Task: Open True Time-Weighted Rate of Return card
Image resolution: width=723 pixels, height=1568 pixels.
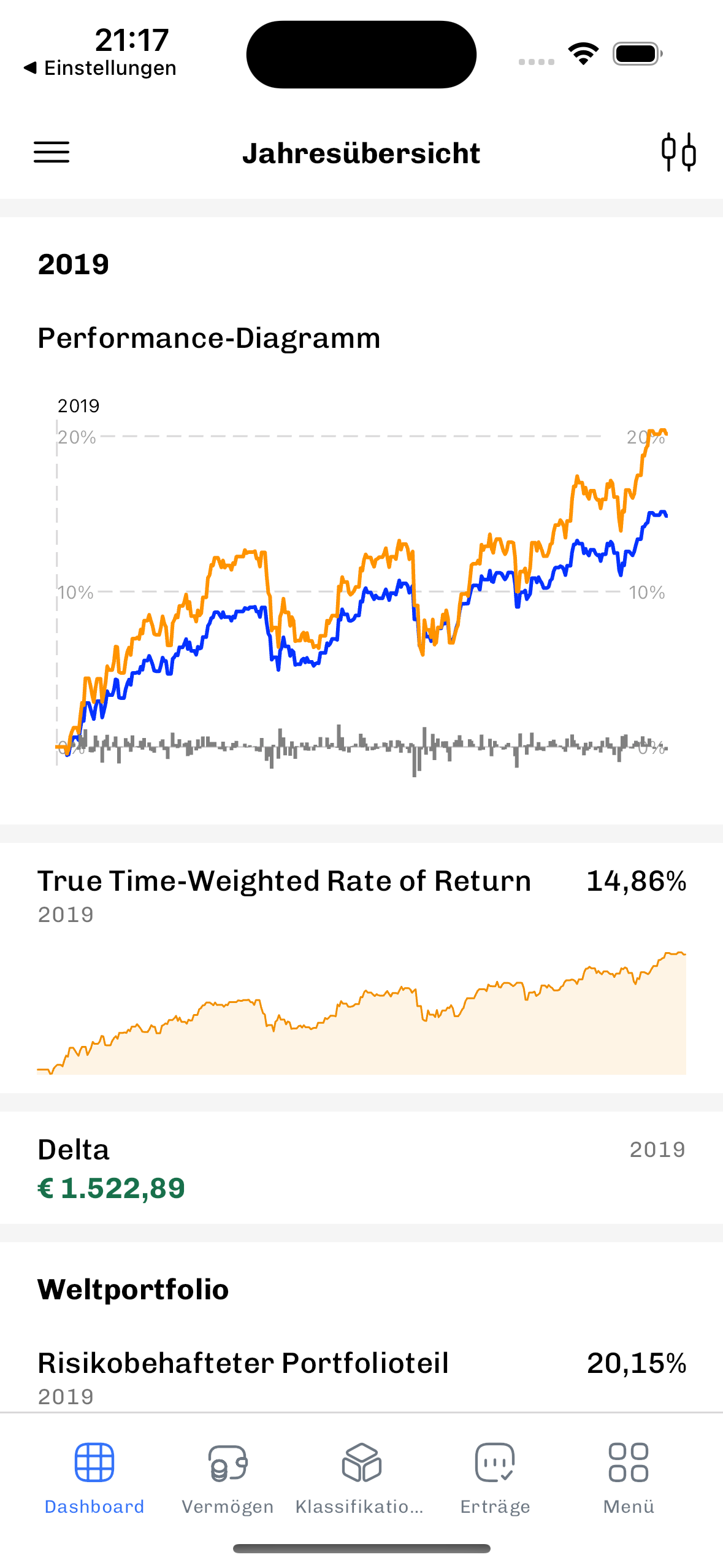Action: (361, 967)
